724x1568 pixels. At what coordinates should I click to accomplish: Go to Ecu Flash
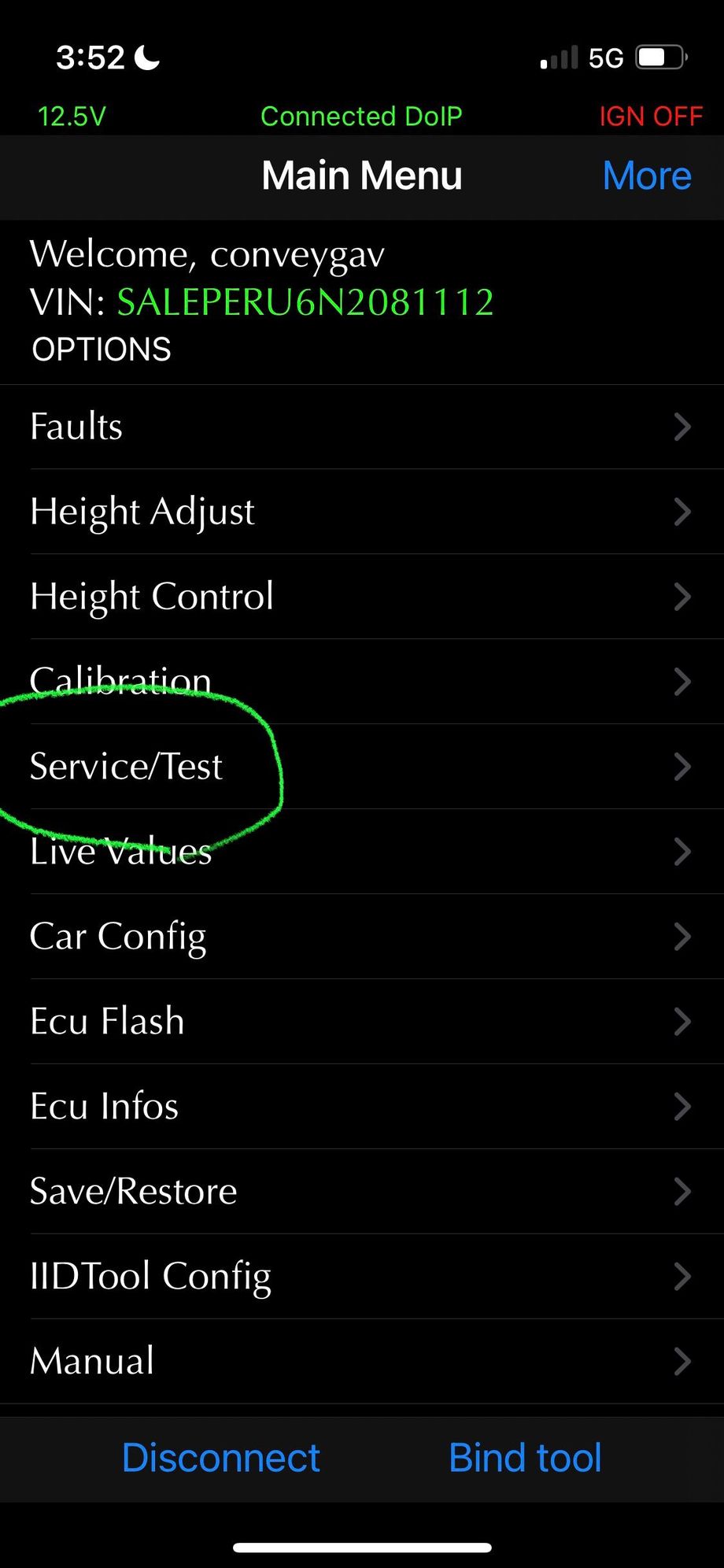[x=360, y=1022]
